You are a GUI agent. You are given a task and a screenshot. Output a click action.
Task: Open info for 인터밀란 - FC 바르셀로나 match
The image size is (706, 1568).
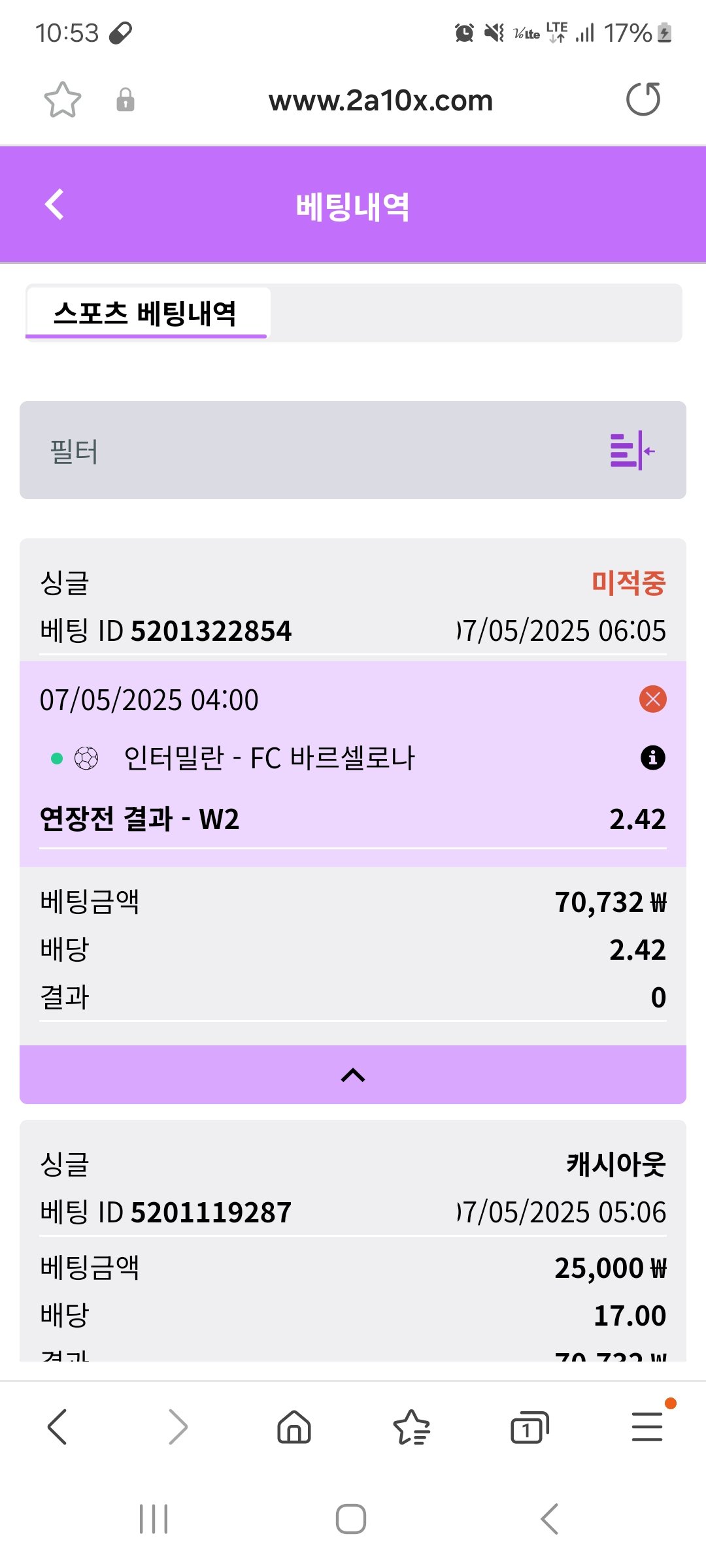[652, 758]
